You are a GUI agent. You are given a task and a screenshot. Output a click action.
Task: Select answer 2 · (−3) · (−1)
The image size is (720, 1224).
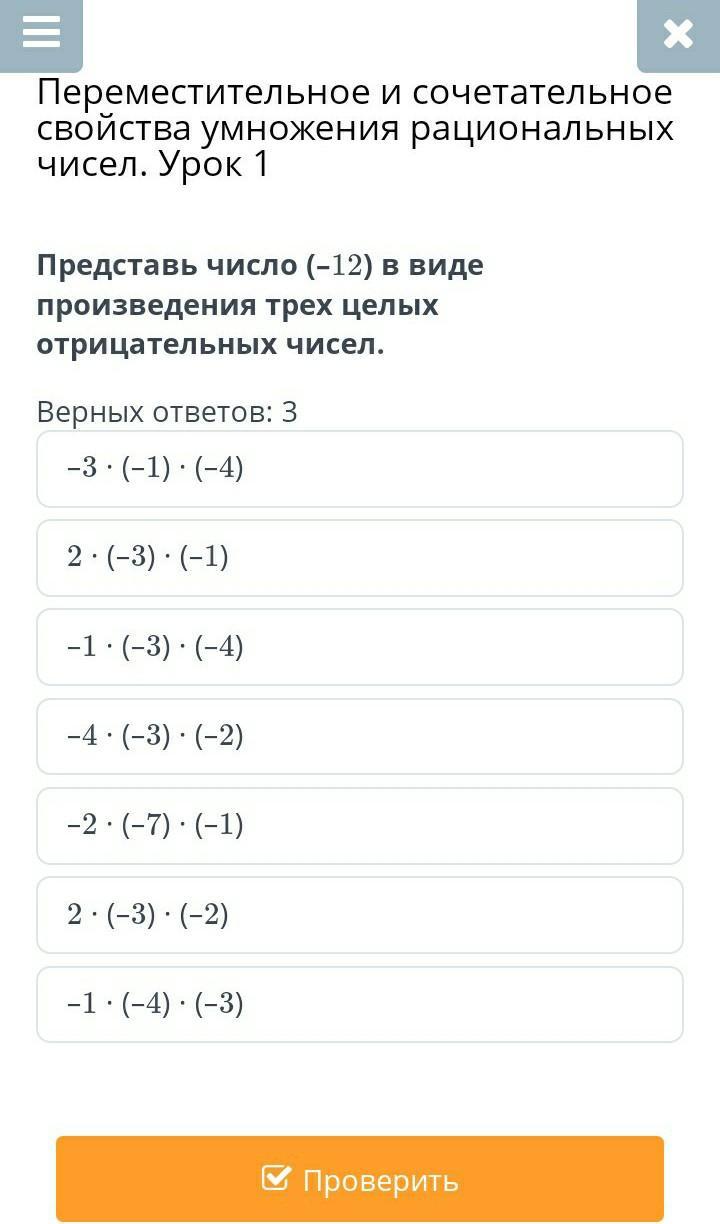click(360, 558)
